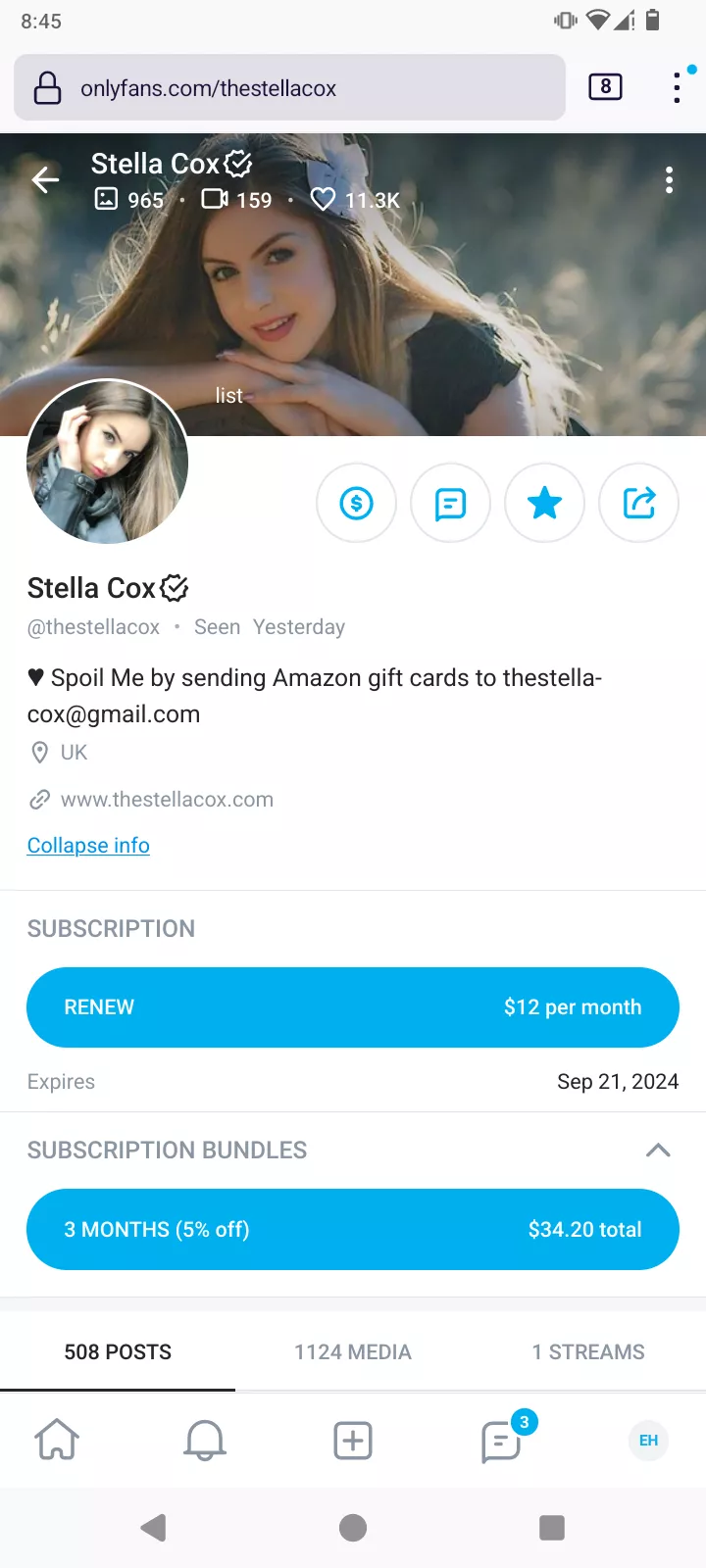The image size is (706, 1568).
Task: Create a new post
Action: 353,1441
